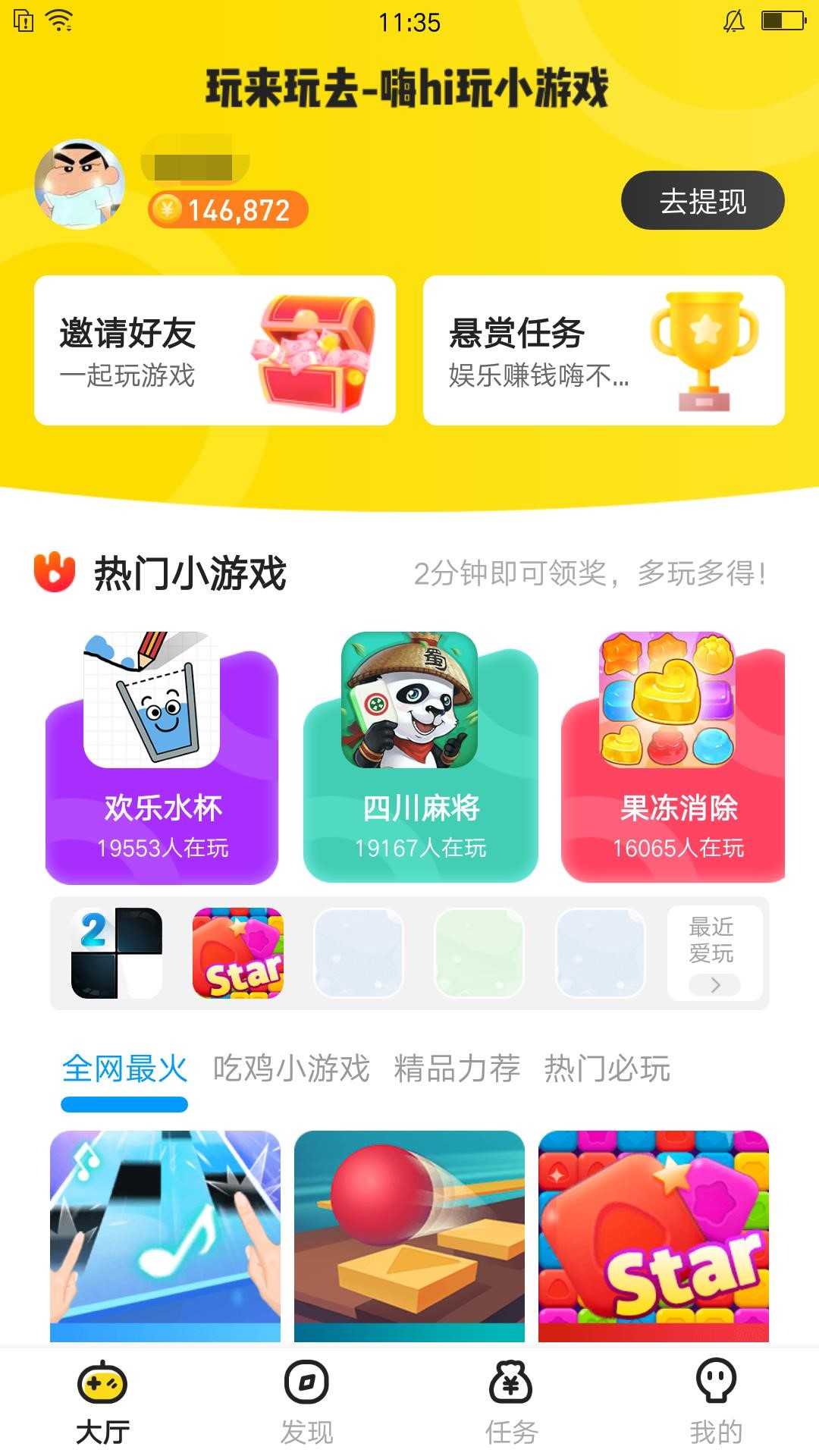The image size is (819, 1456).
Task: Launch the 四川麻将 game
Action: click(x=420, y=758)
